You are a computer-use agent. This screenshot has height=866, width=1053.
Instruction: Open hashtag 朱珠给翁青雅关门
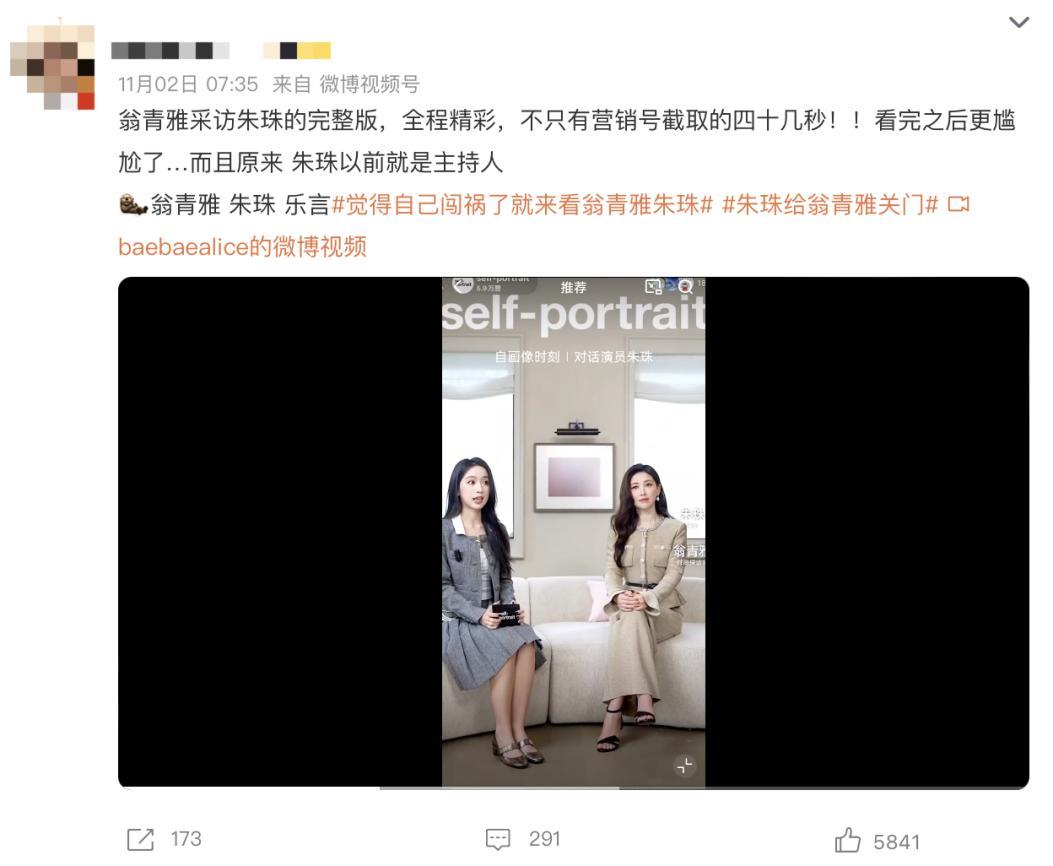pyautogui.click(x=830, y=205)
